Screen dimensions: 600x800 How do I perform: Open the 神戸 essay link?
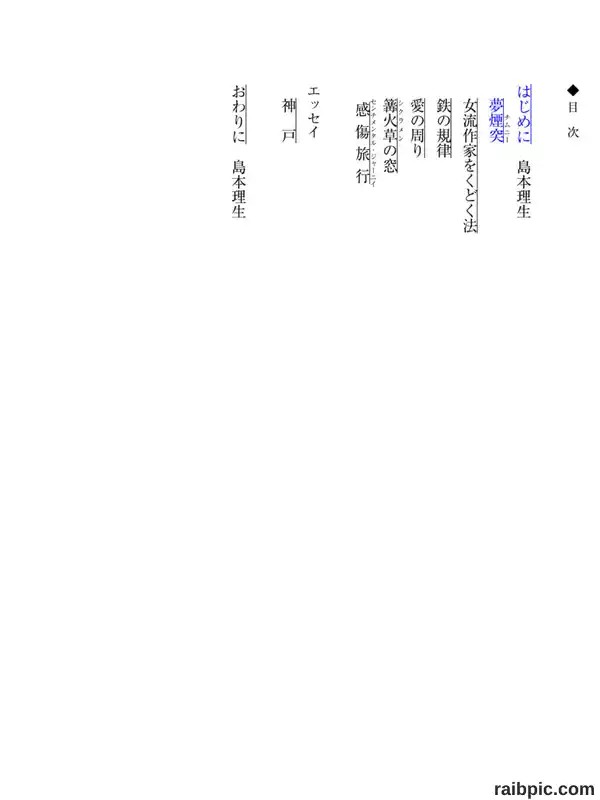pos(289,121)
